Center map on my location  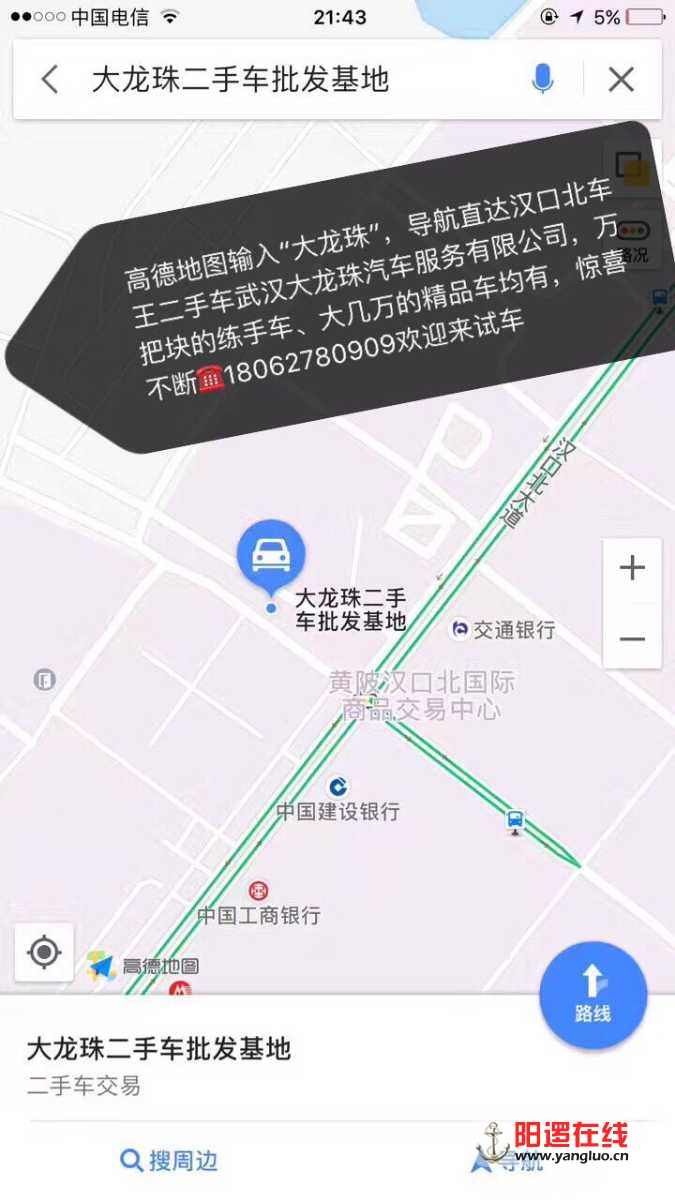44,952
